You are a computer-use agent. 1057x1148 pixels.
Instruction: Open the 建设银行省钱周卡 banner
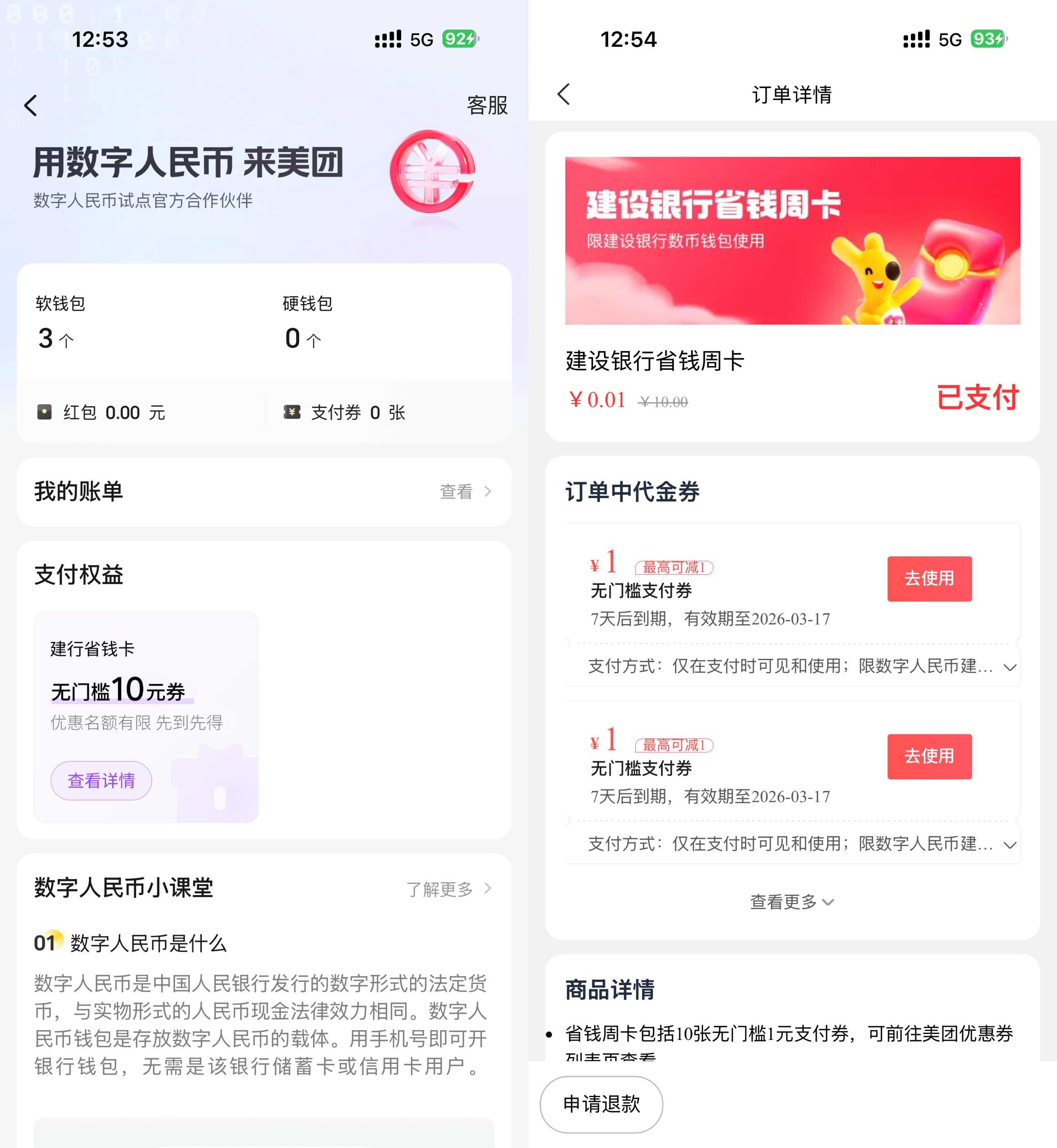pos(792,241)
